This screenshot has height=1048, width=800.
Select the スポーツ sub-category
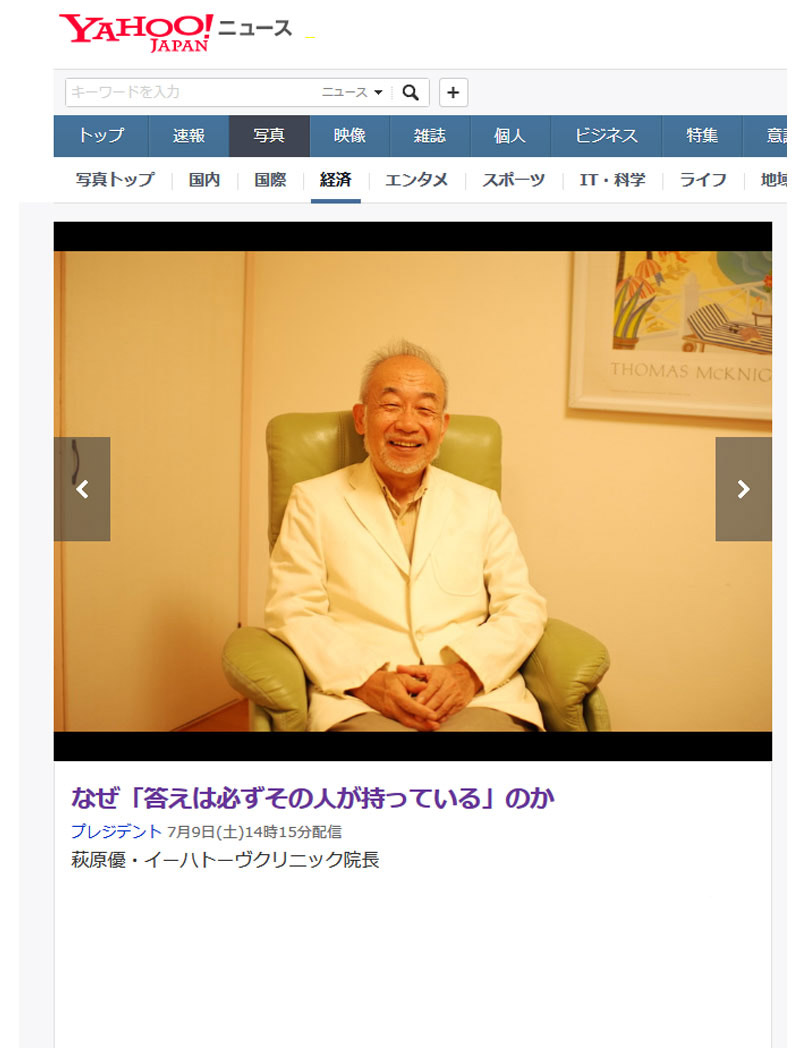[513, 180]
